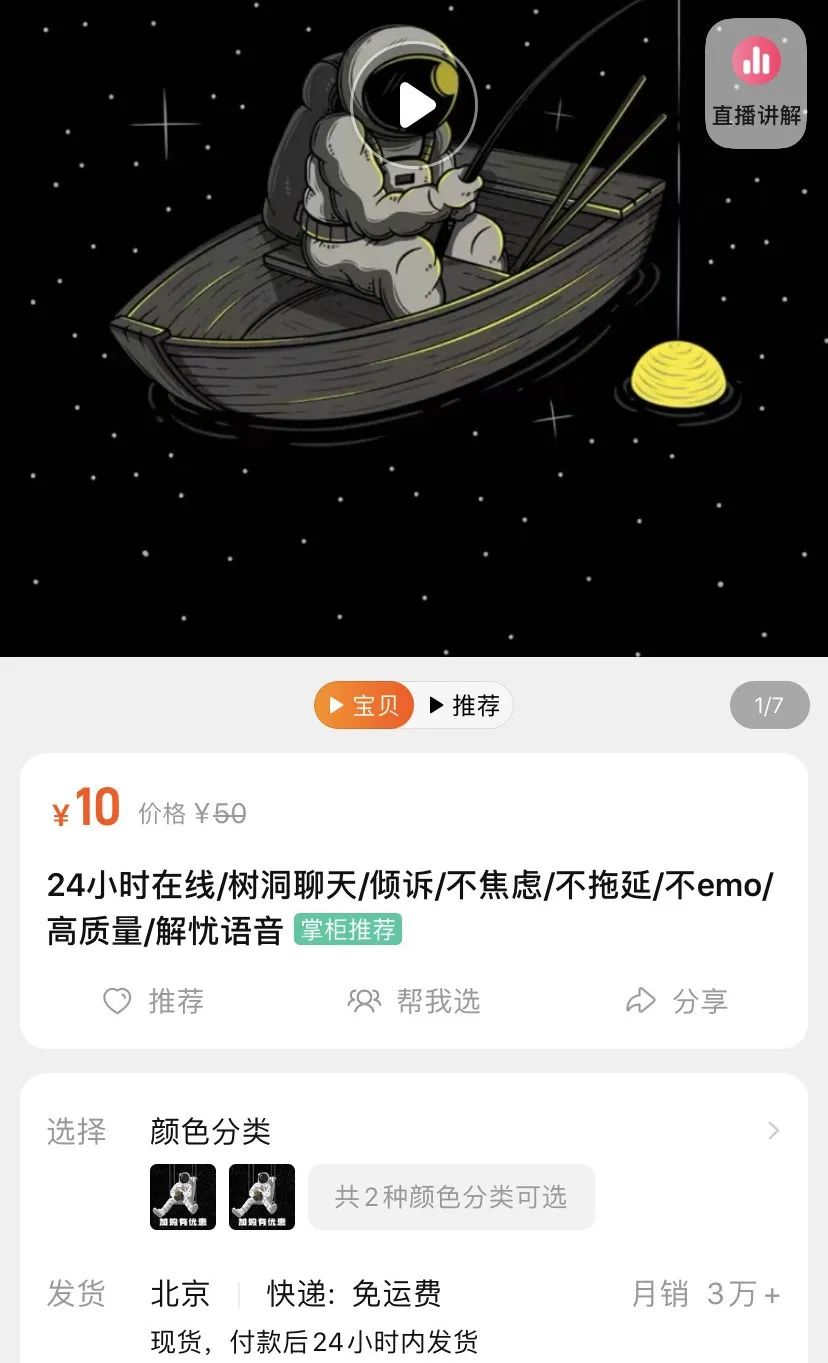Tap 共2种颜色分类可选 chip
The image size is (828, 1363).
pos(451,1196)
